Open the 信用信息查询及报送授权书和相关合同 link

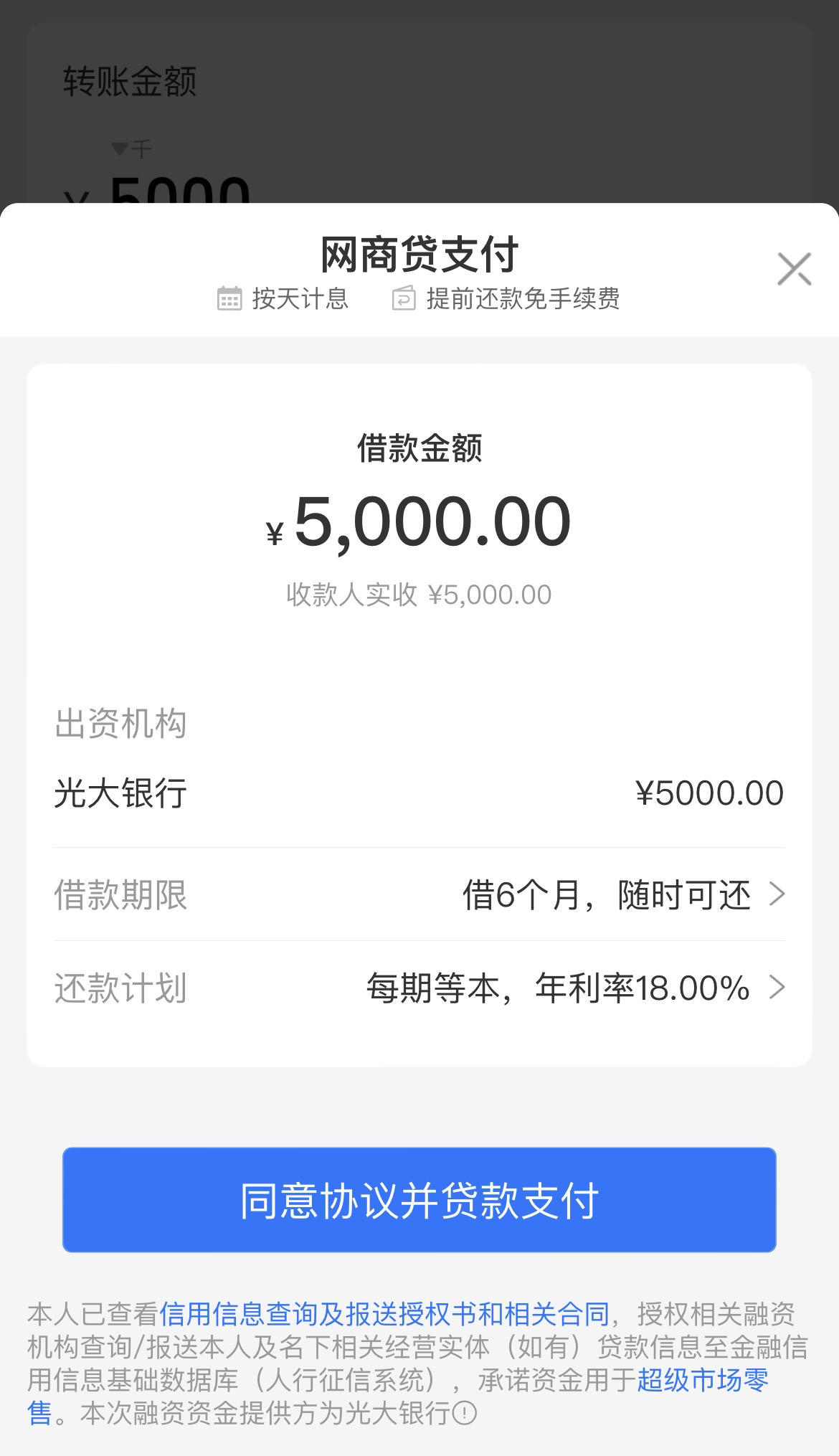[x=384, y=1314]
